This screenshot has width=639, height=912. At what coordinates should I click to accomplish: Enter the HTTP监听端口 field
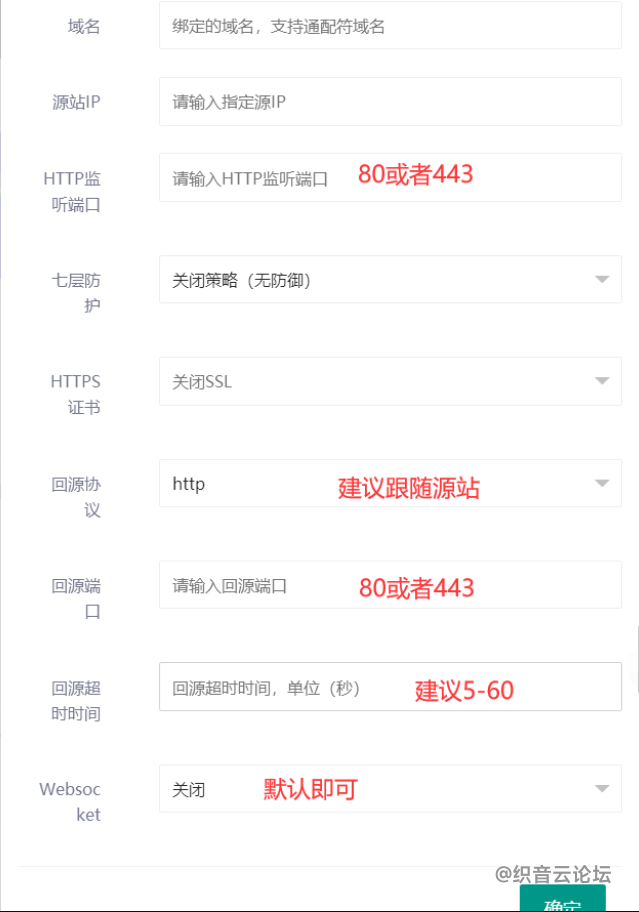(x=390, y=178)
